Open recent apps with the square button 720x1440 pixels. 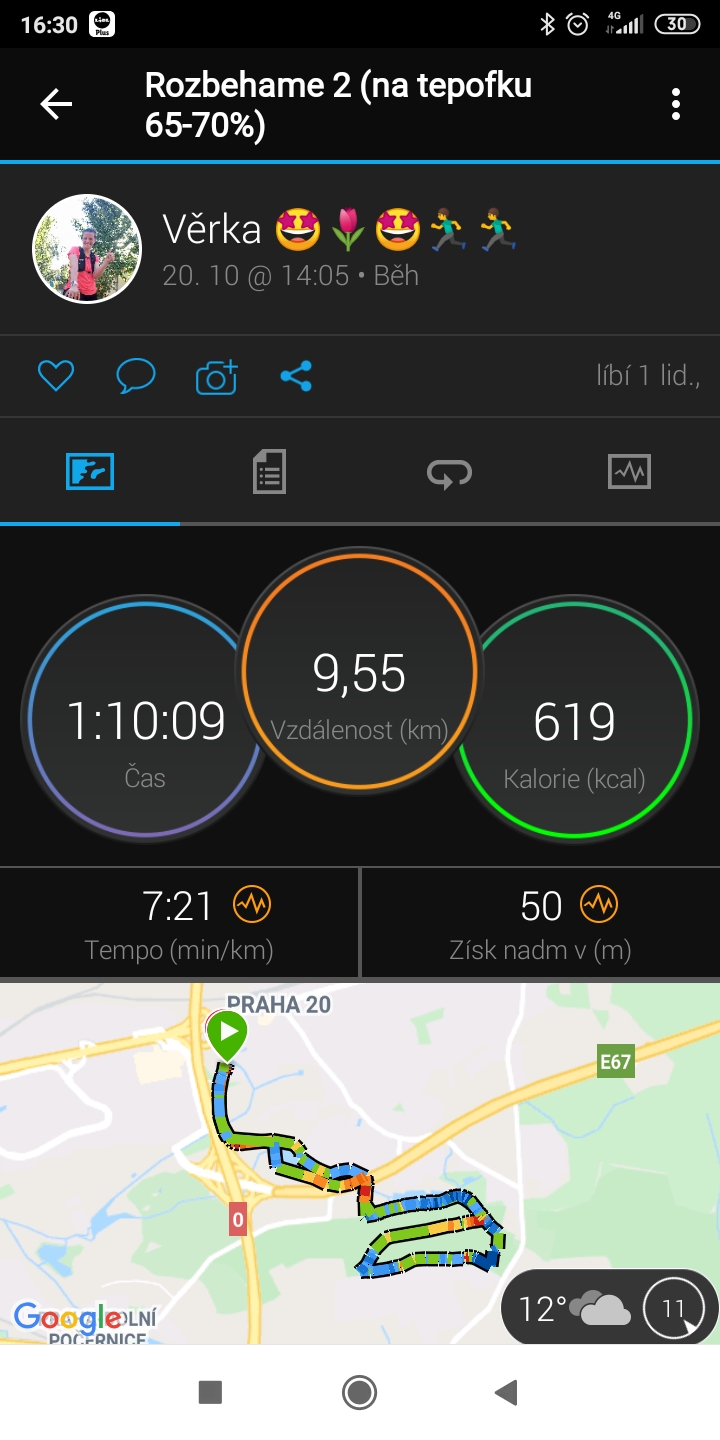pos(210,1392)
